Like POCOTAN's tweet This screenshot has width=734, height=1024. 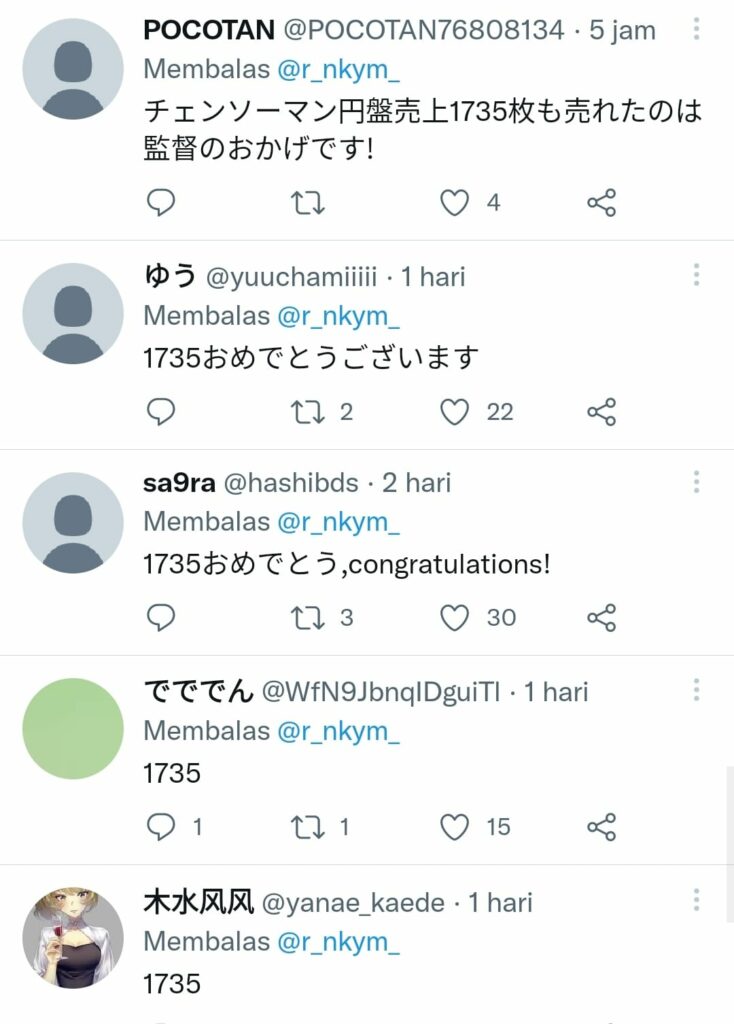tap(455, 203)
